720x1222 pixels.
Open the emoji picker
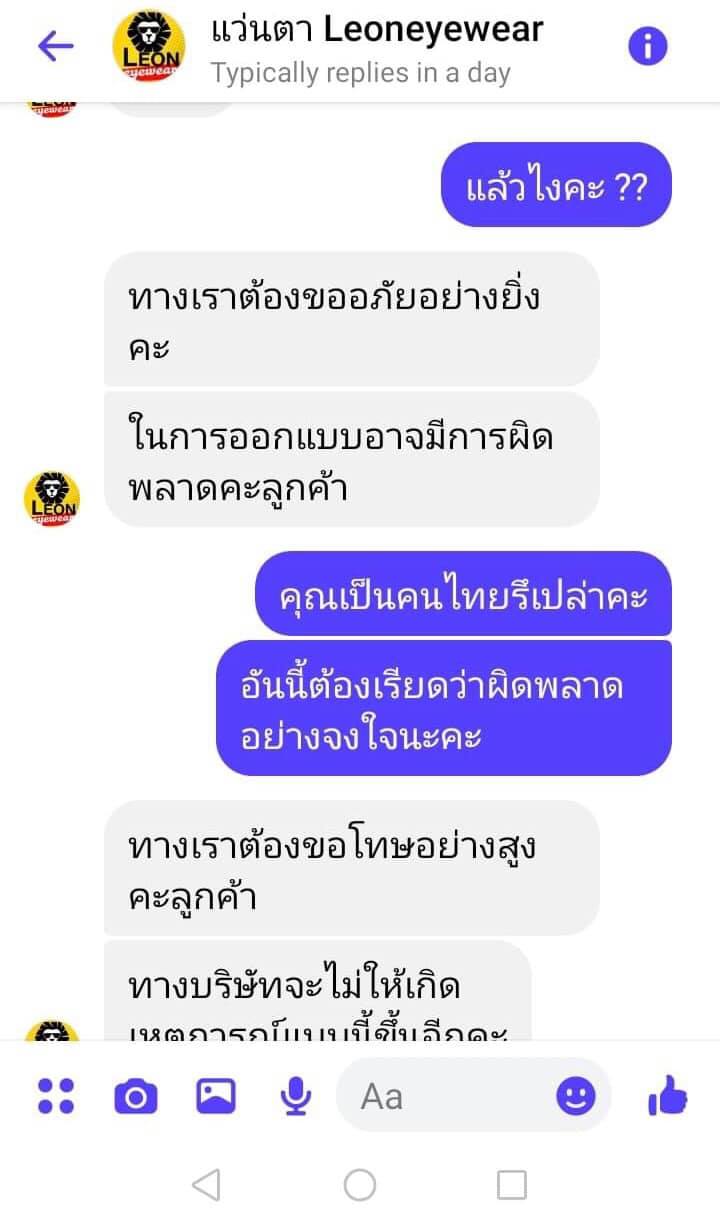[576, 1097]
